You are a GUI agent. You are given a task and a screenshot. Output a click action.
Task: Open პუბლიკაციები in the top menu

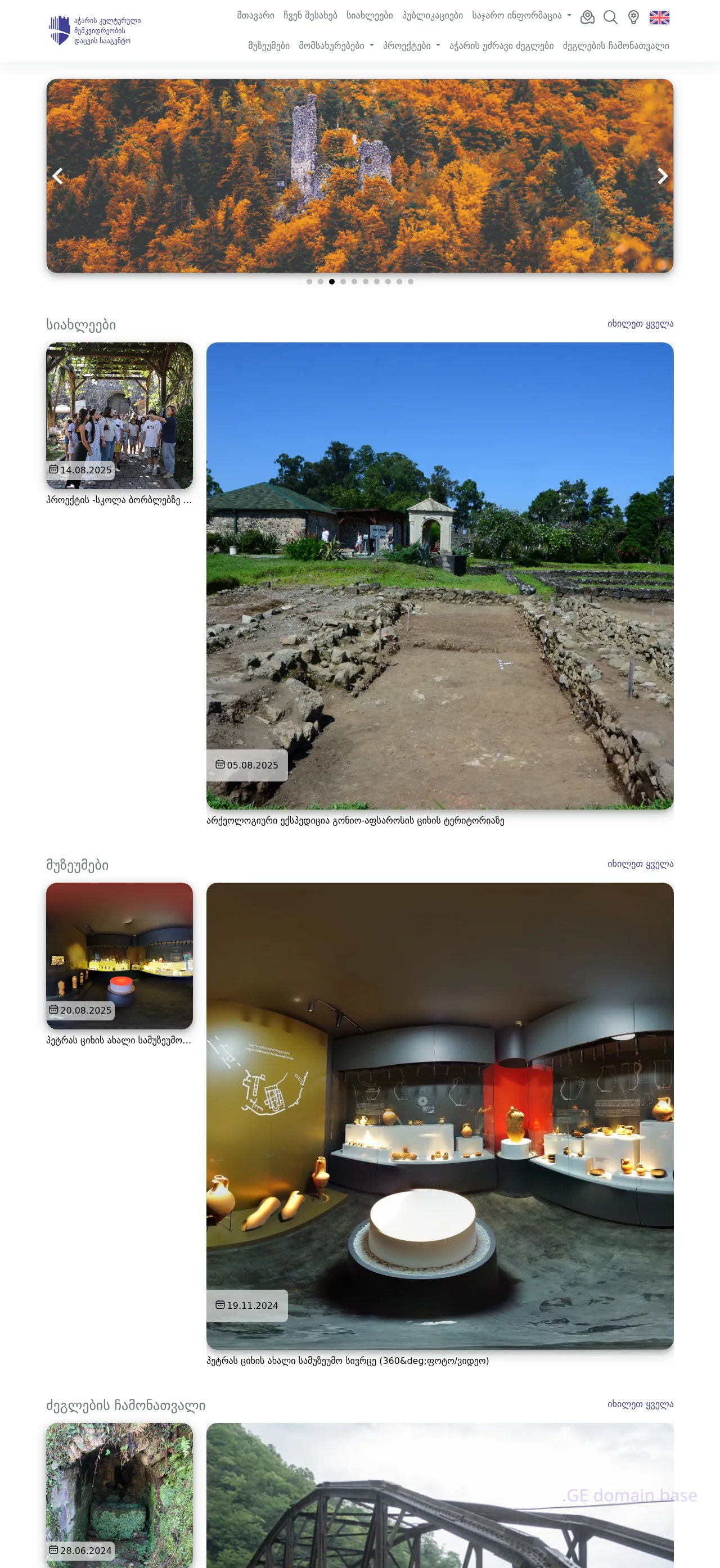(432, 15)
